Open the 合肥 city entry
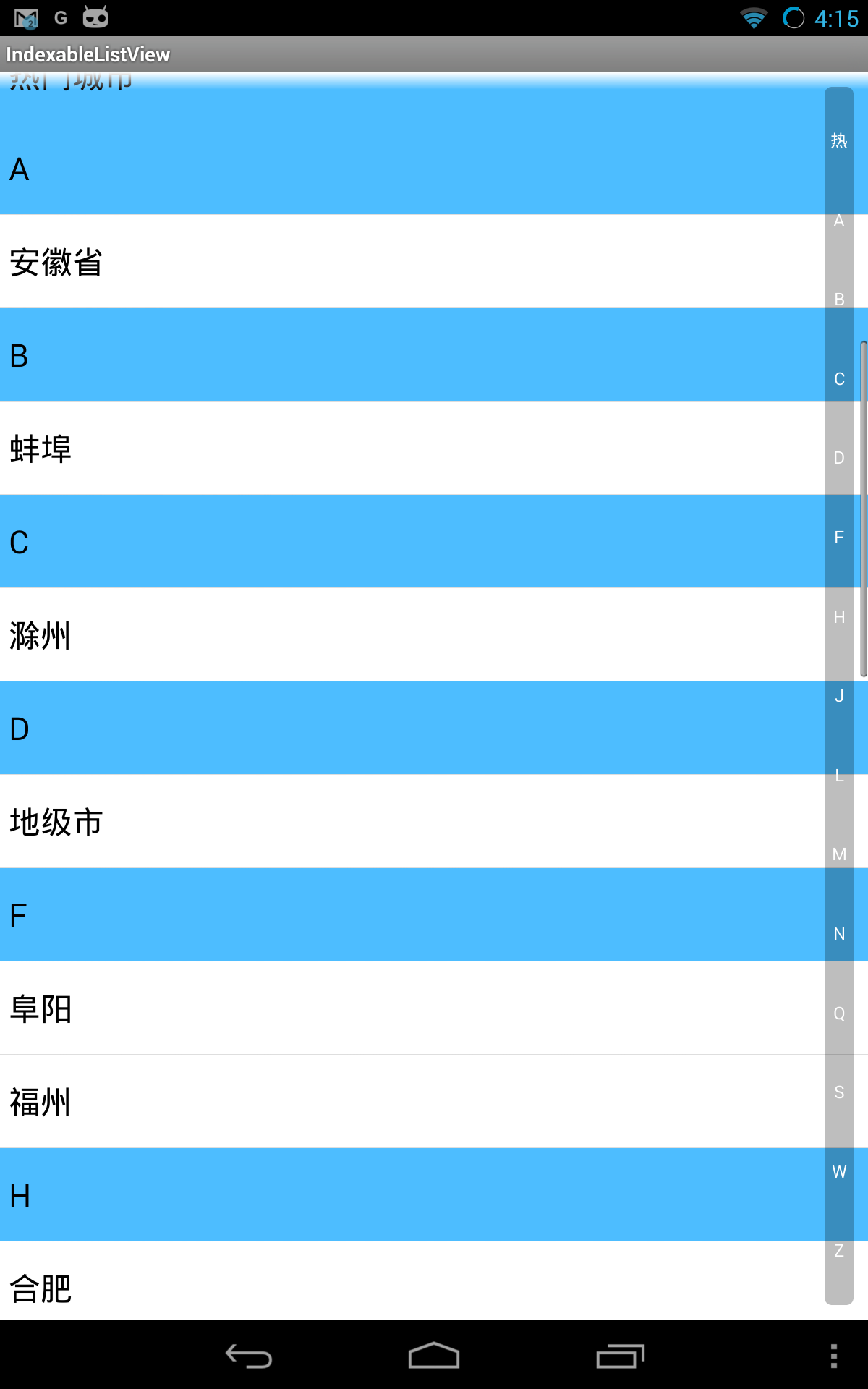This screenshot has width=868, height=1389. click(x=412, y=1288)
